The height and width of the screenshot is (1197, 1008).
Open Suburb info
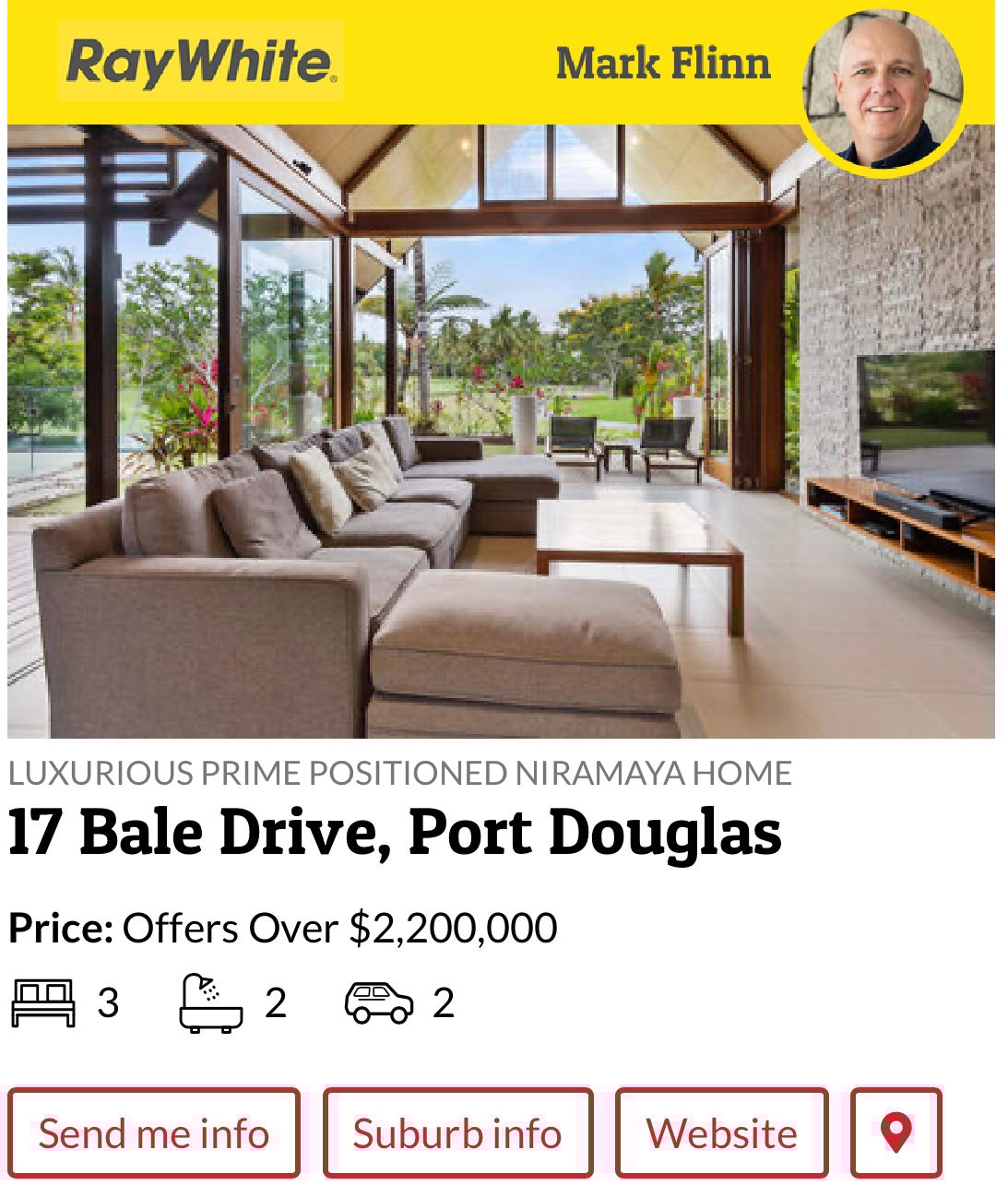pyautogui.click(x=457, y=1133)
